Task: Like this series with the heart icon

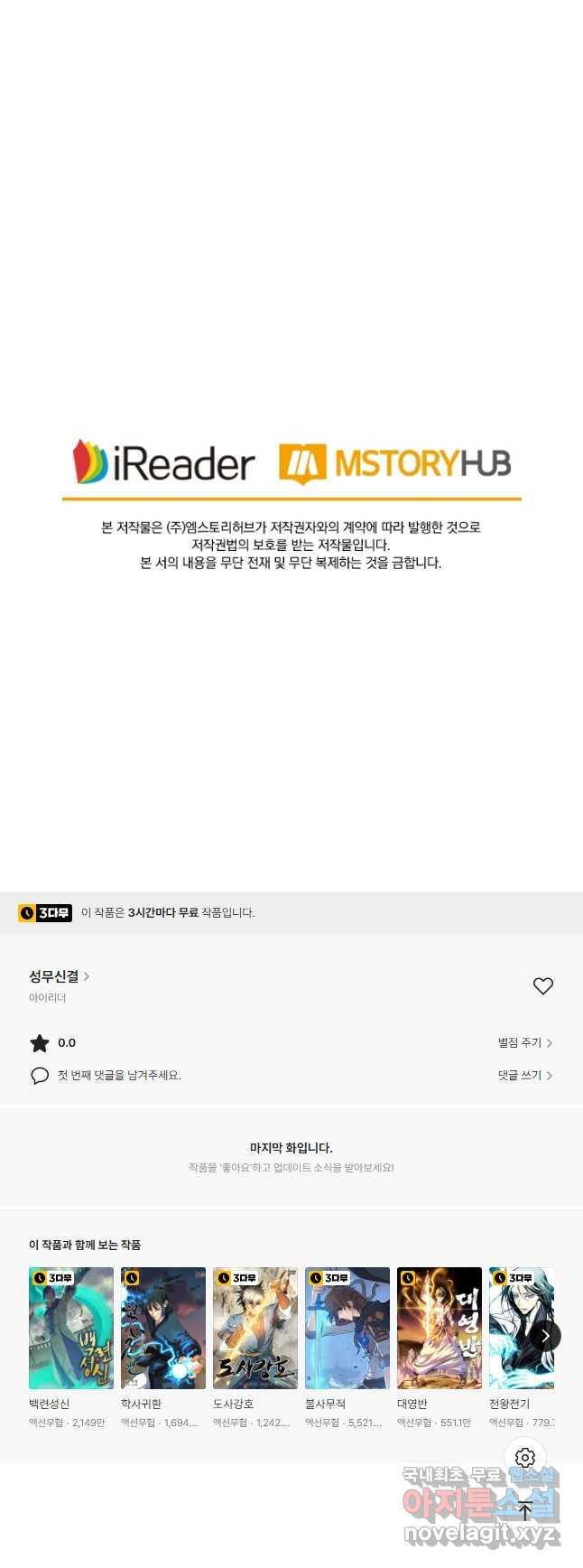Action: tap(542, 986)
